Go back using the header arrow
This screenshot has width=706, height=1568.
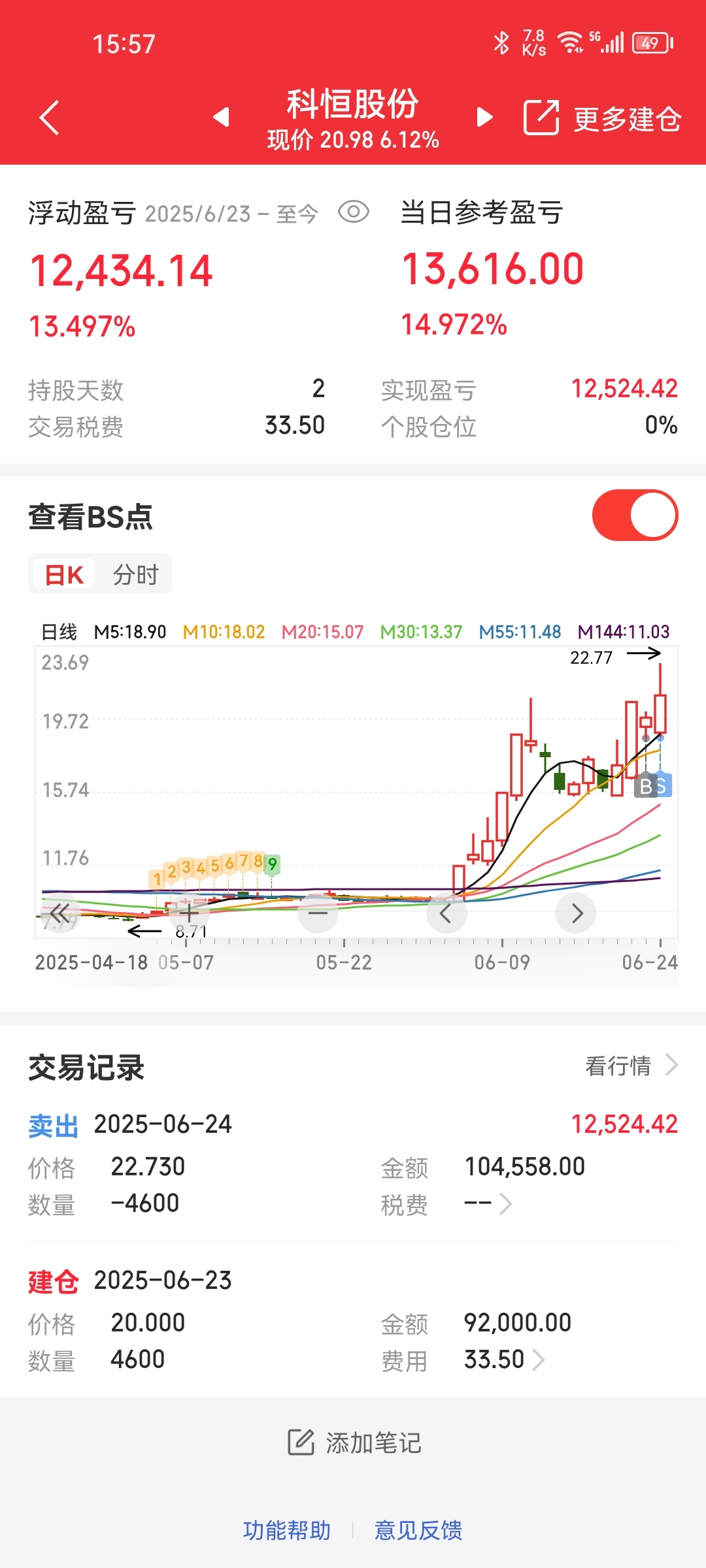pyautogui.click(x=50, y=118)
